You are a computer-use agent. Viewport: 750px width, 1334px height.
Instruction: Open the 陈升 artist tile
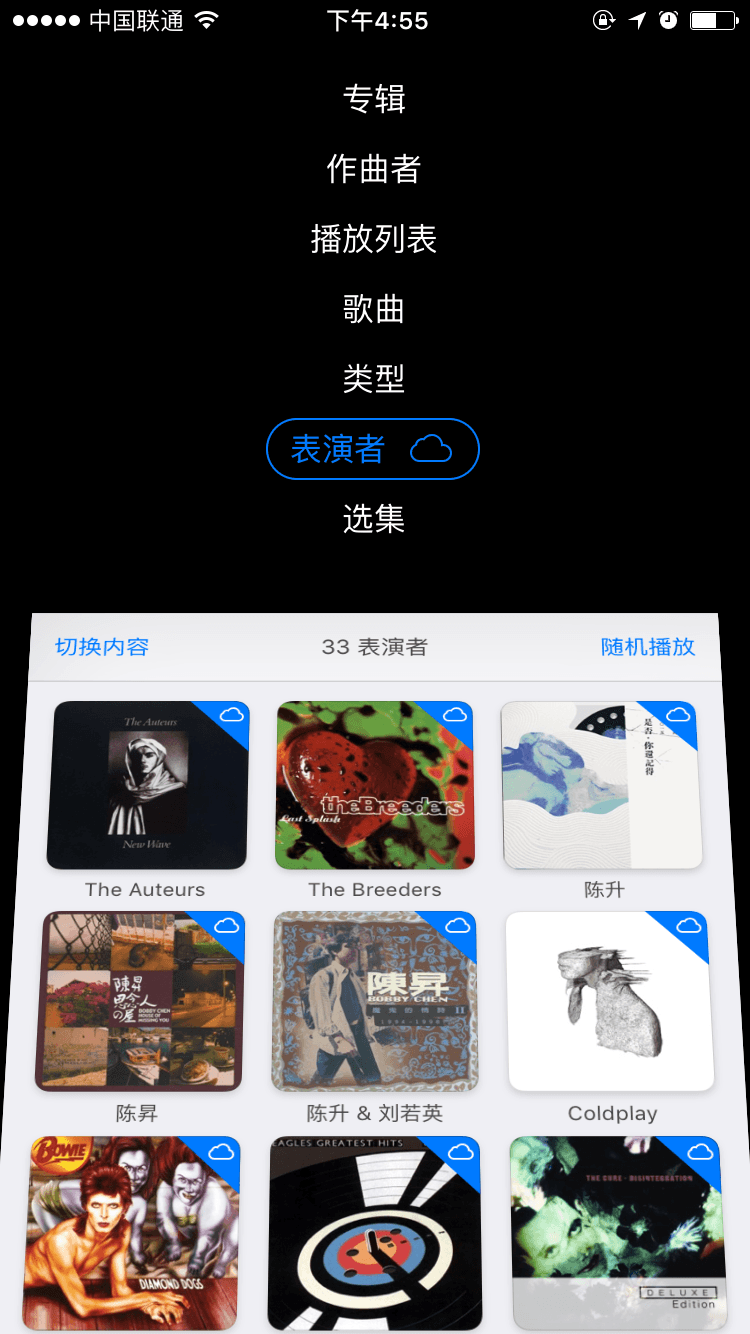tap(602, 785)
